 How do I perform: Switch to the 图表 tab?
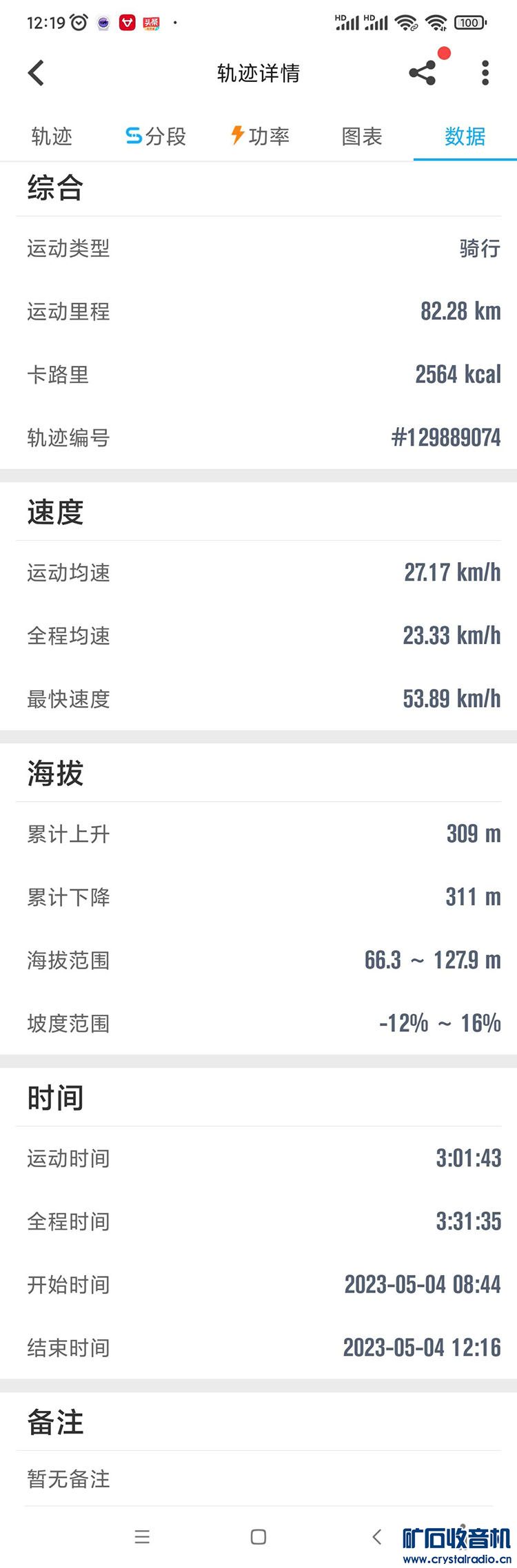[362, 136]
